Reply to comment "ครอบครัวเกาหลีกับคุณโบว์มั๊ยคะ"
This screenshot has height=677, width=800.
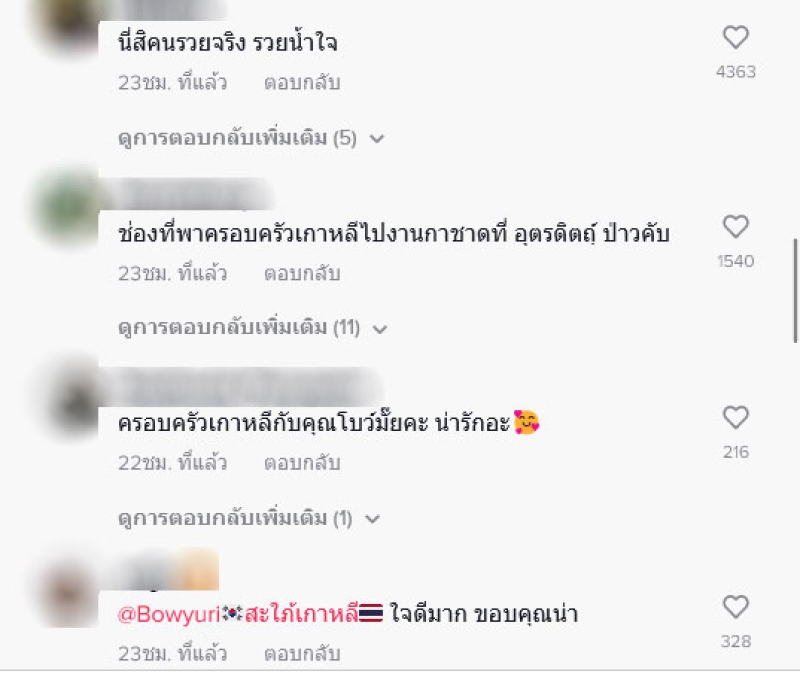pos(302,463)
